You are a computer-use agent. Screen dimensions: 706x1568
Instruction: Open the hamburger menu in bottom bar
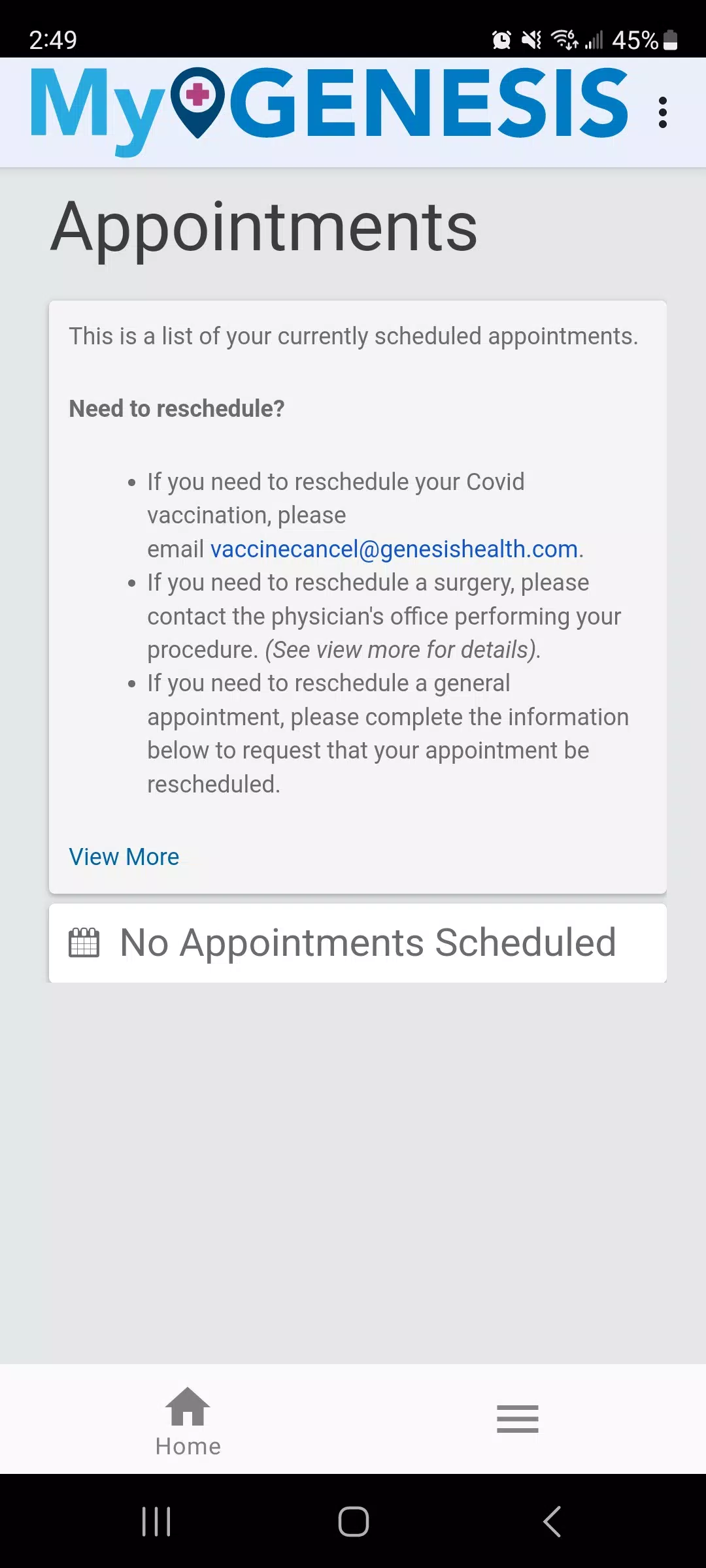[x=518, y=1419]
